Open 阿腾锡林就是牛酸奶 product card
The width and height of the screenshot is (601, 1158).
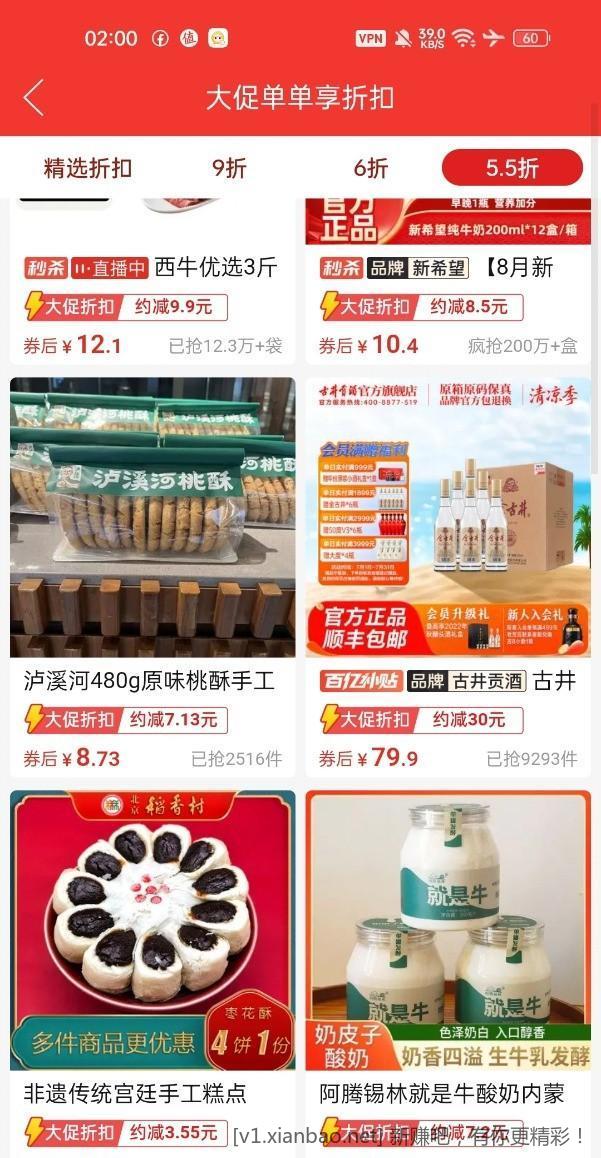point(448,960)
